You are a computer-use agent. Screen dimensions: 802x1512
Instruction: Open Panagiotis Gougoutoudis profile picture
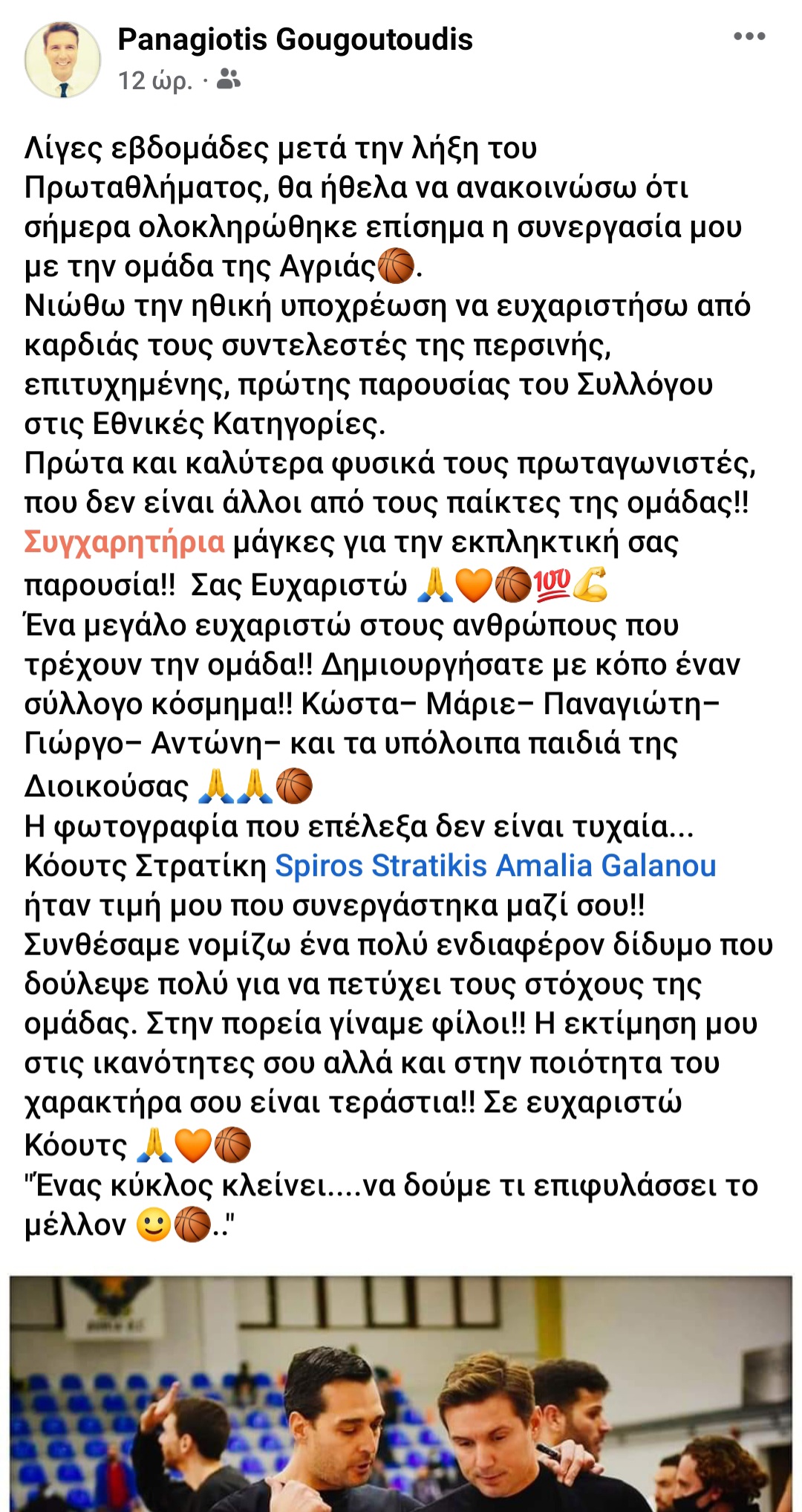point(62,59)
